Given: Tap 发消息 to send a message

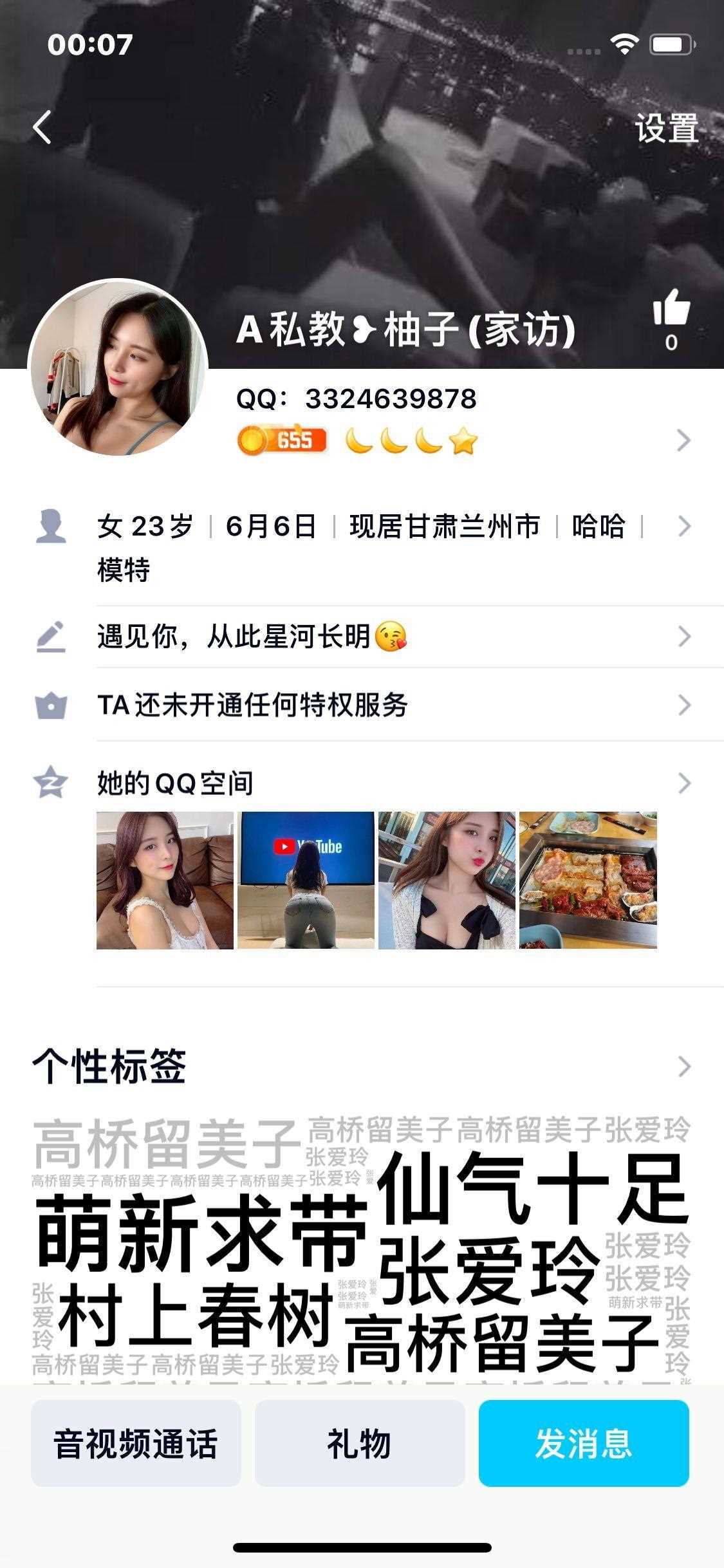Looking at the screenshot, I should click(x=584, y=1443).
